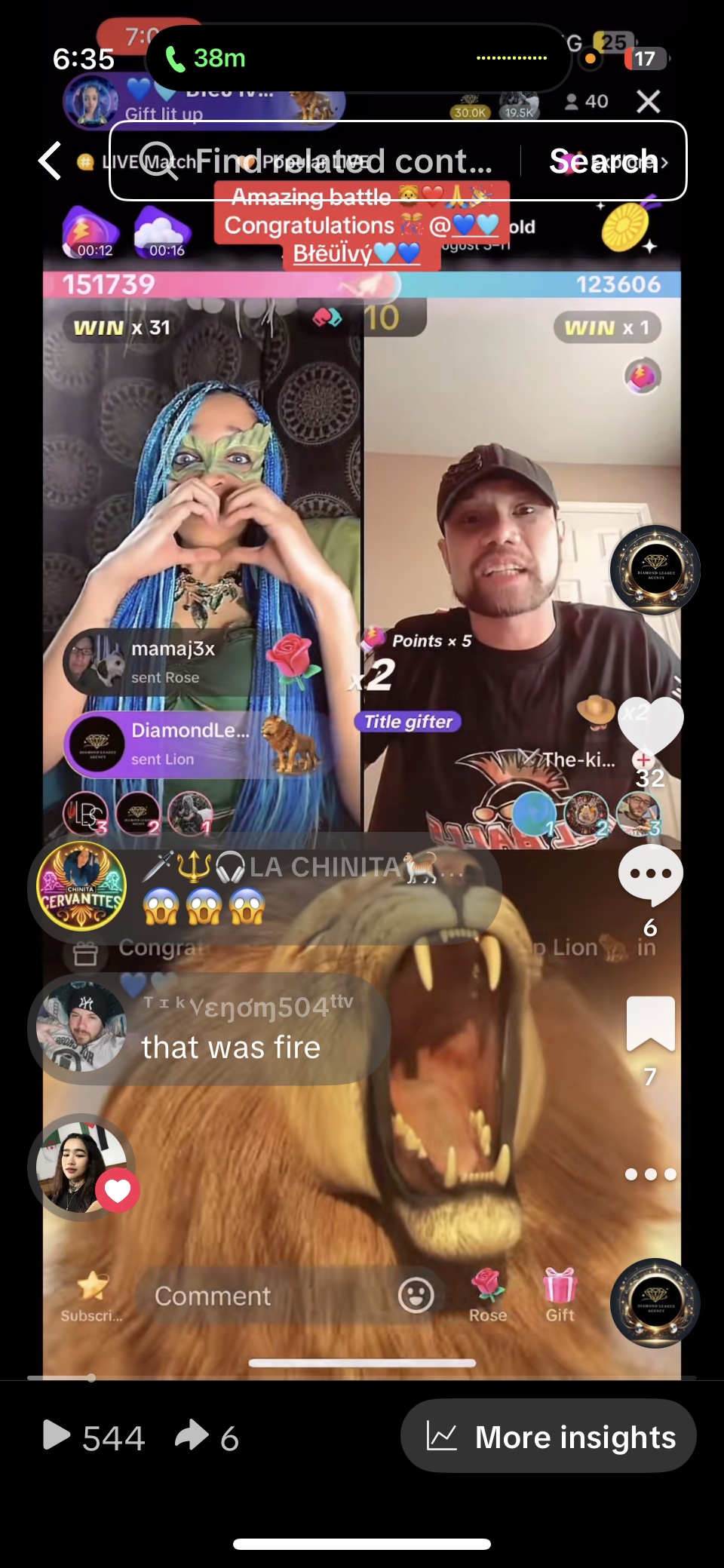Toggle the WIN x 31 streak badge
Image resolution: width=724 pixels, height=1568 pixels.
click(121, 328)
